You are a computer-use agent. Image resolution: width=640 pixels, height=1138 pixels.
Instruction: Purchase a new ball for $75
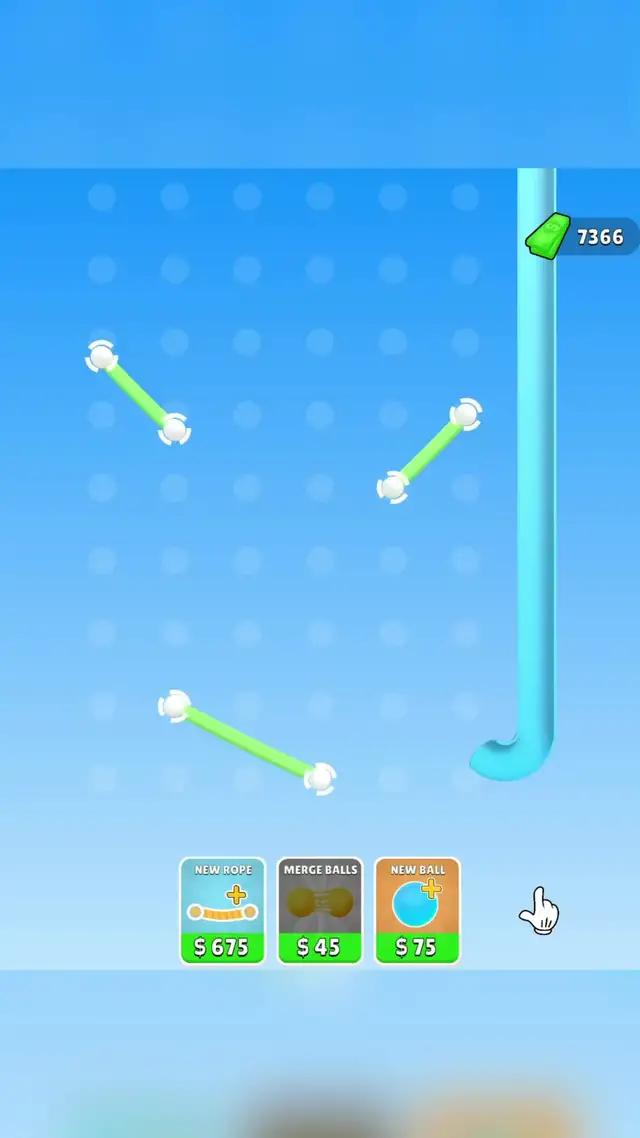[x=417, y=910]
